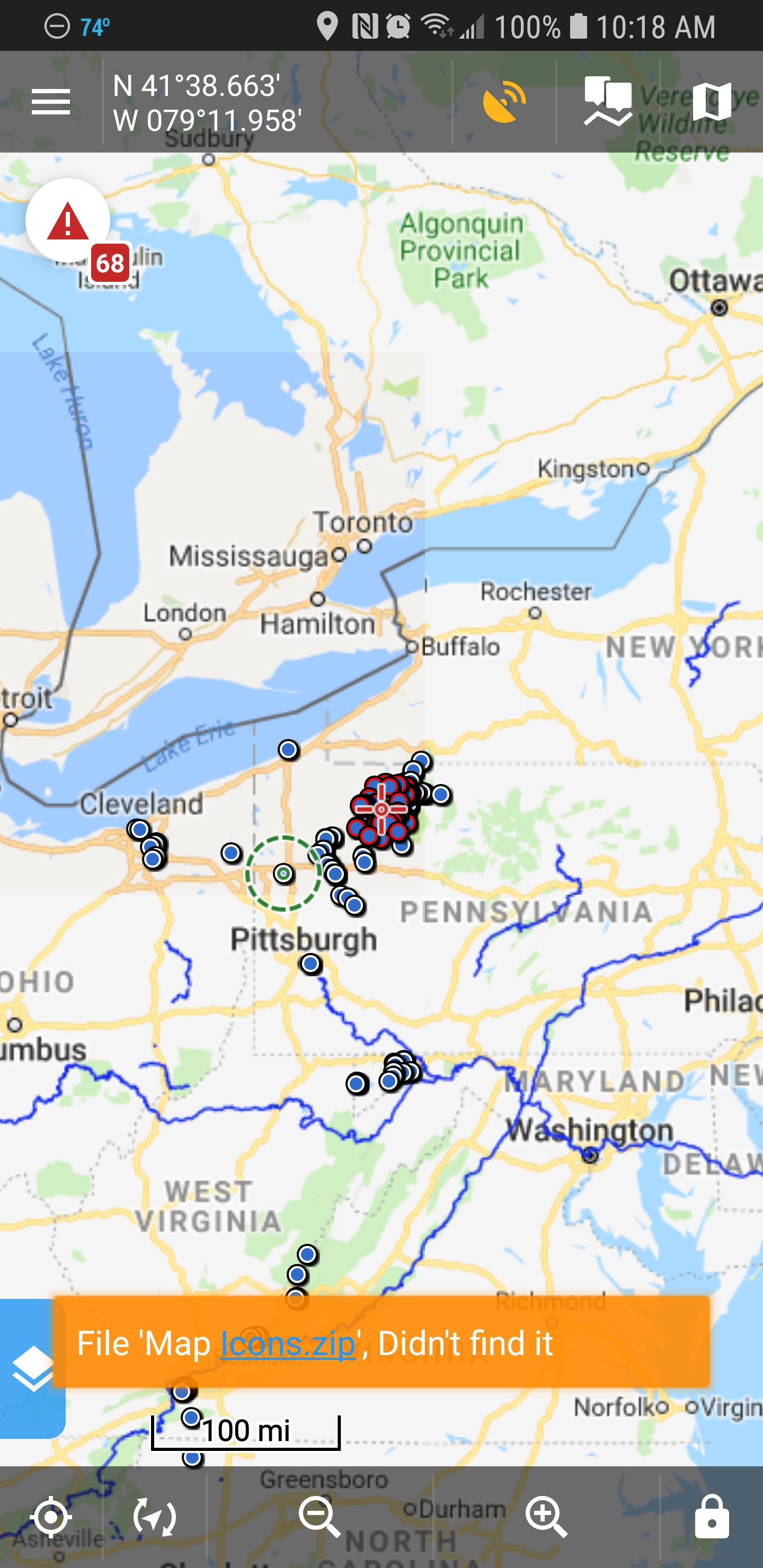The image size is (763, 1568).
Task: Center the map on my location
Action: click(51, 1517)
